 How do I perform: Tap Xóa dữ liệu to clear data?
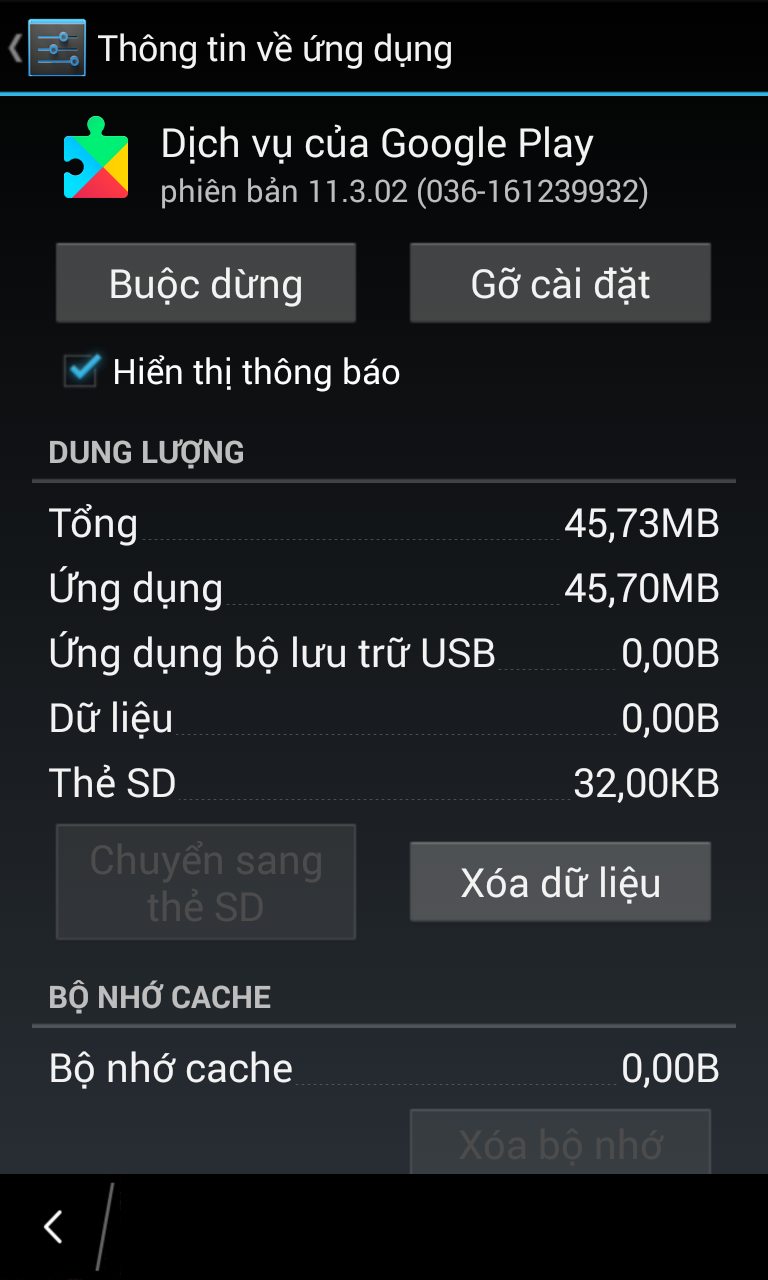560,882
